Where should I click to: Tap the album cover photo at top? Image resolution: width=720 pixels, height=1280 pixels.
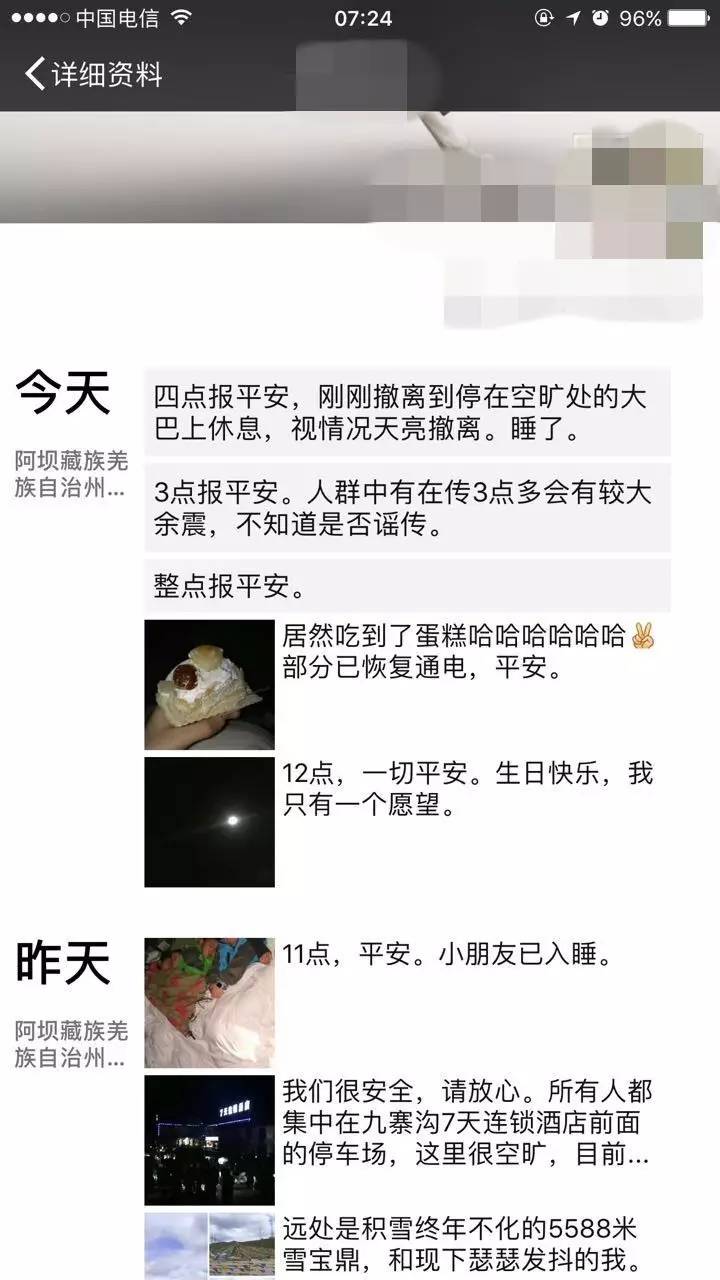tap(360, 167)
